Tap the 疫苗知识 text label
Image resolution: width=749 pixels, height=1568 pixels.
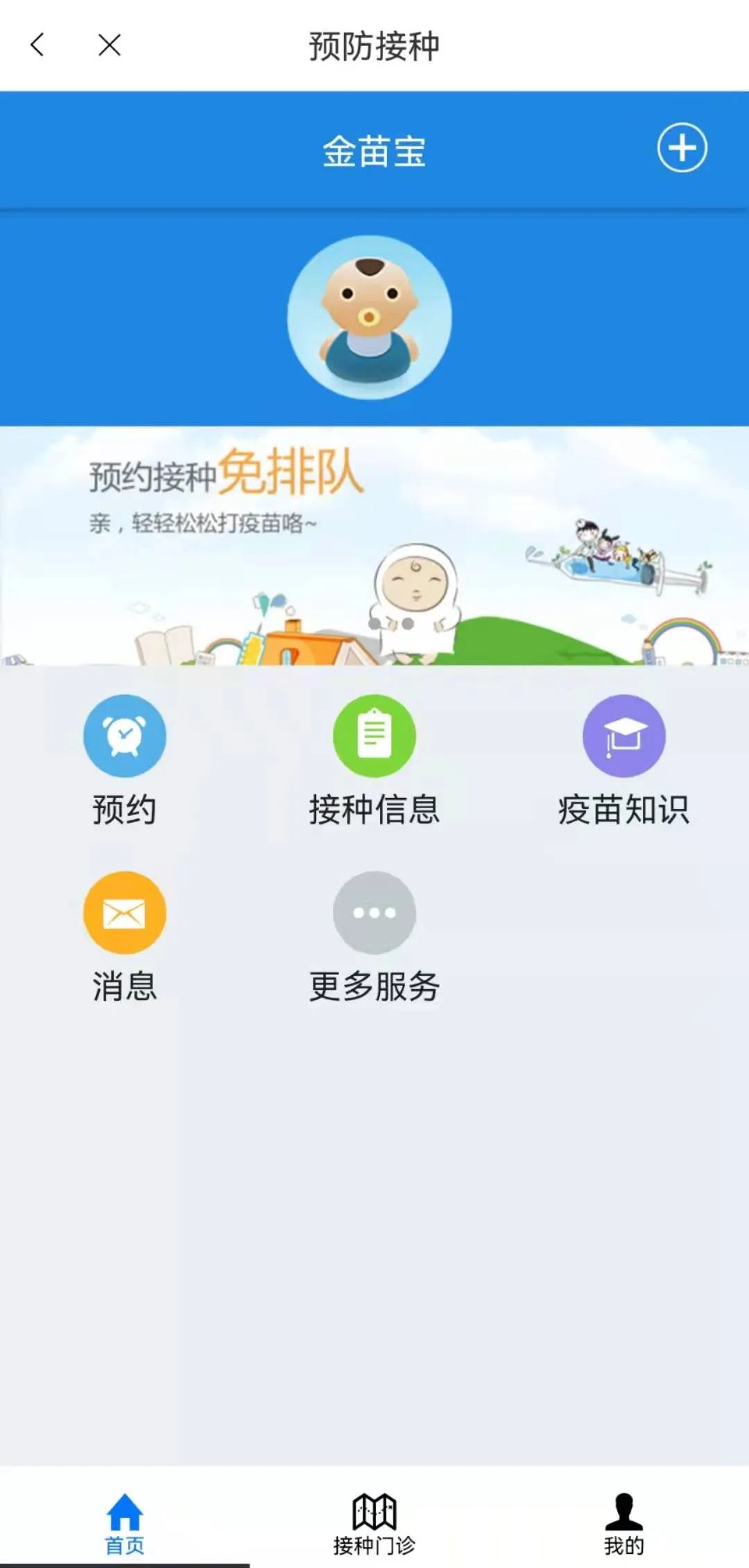[x=623, y=808]
